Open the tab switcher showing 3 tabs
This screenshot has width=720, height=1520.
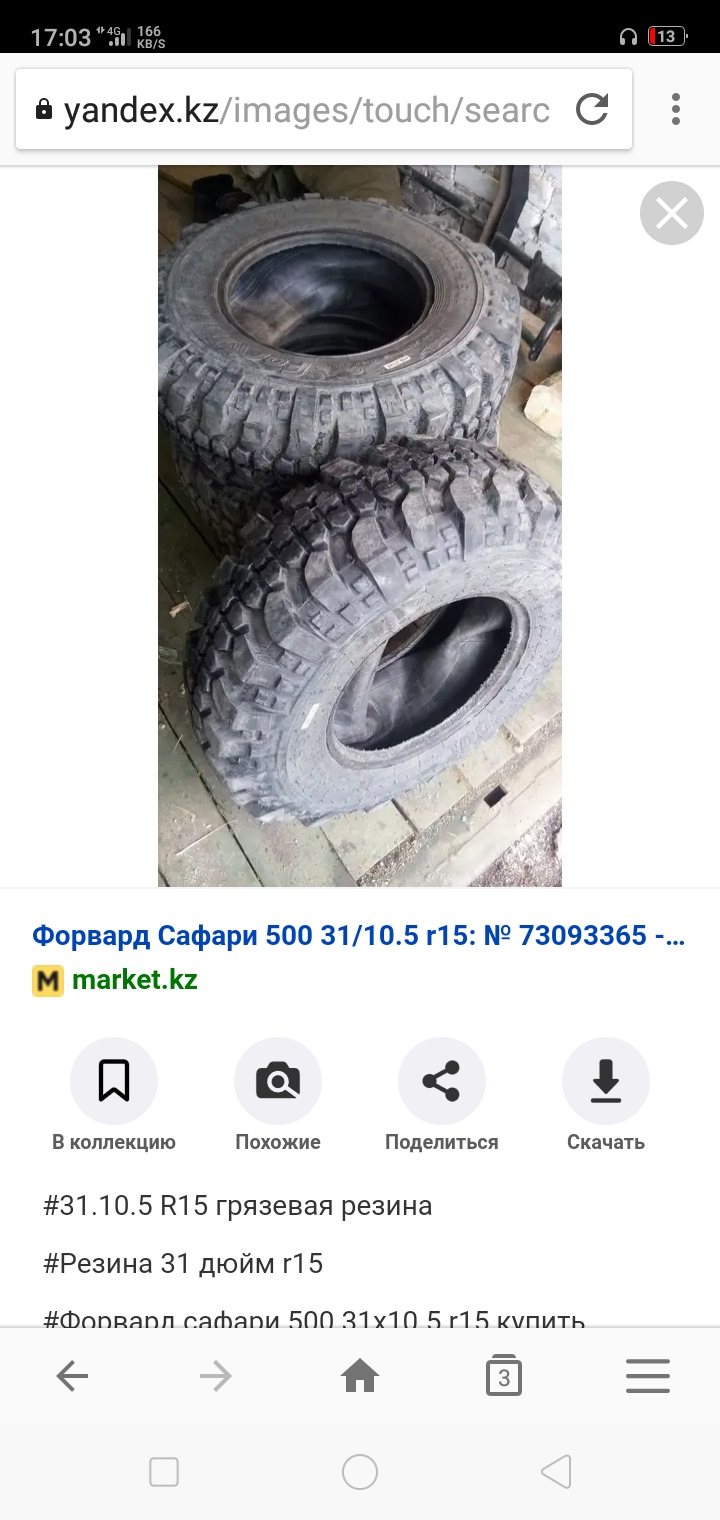[504, 1377]
